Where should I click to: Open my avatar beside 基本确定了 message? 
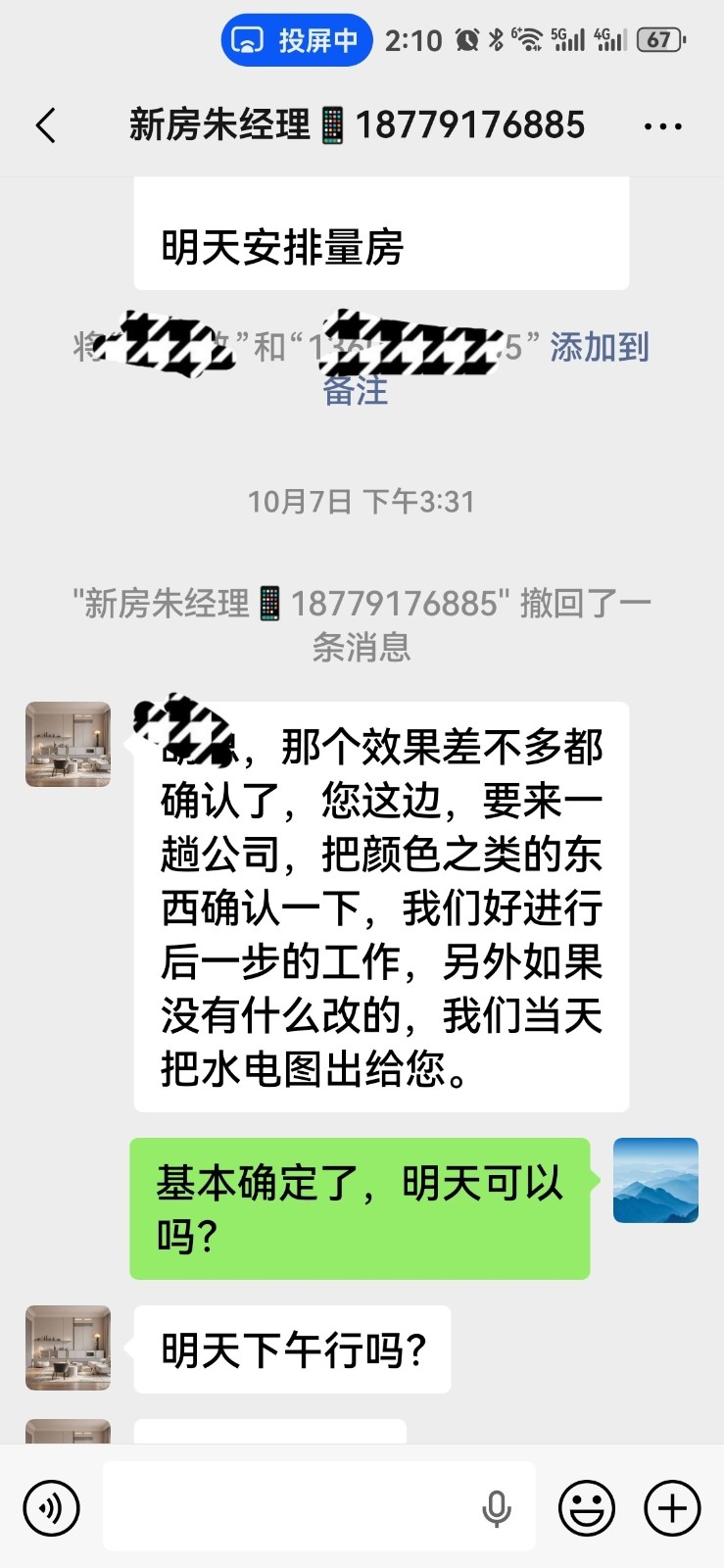655,1180
